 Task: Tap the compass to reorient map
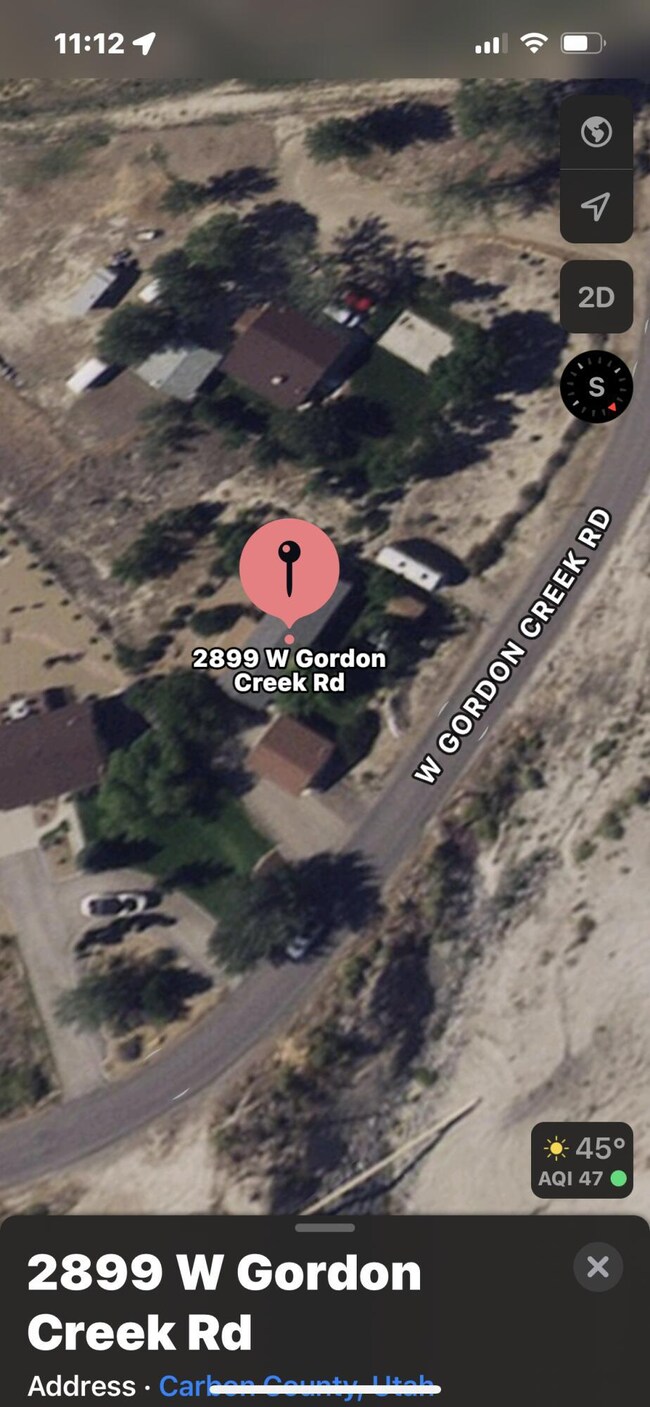pos(596,387)
